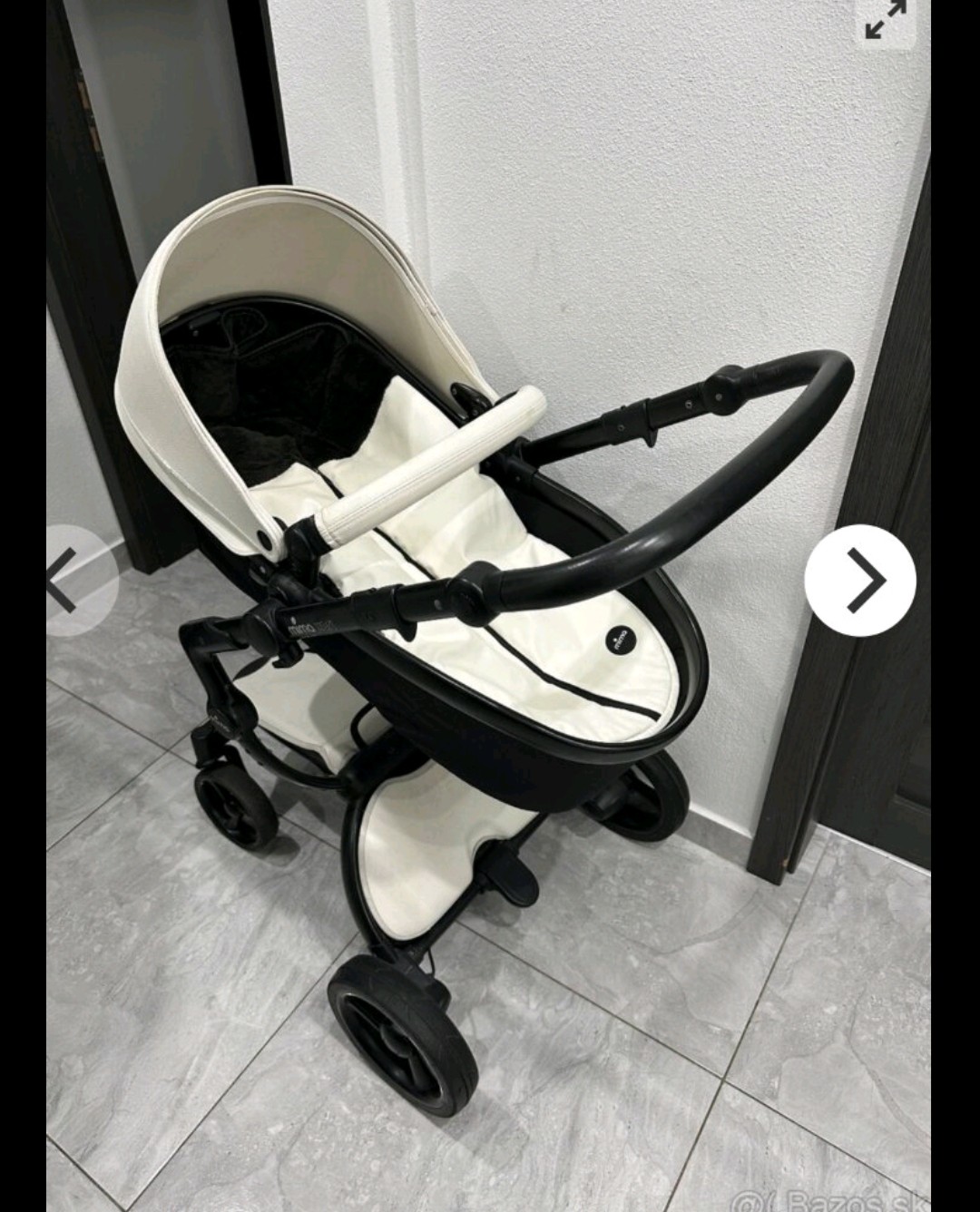Show the next photo in the gallery
This screenshot has width=980, height=1212.
click(x=859, y=579)
